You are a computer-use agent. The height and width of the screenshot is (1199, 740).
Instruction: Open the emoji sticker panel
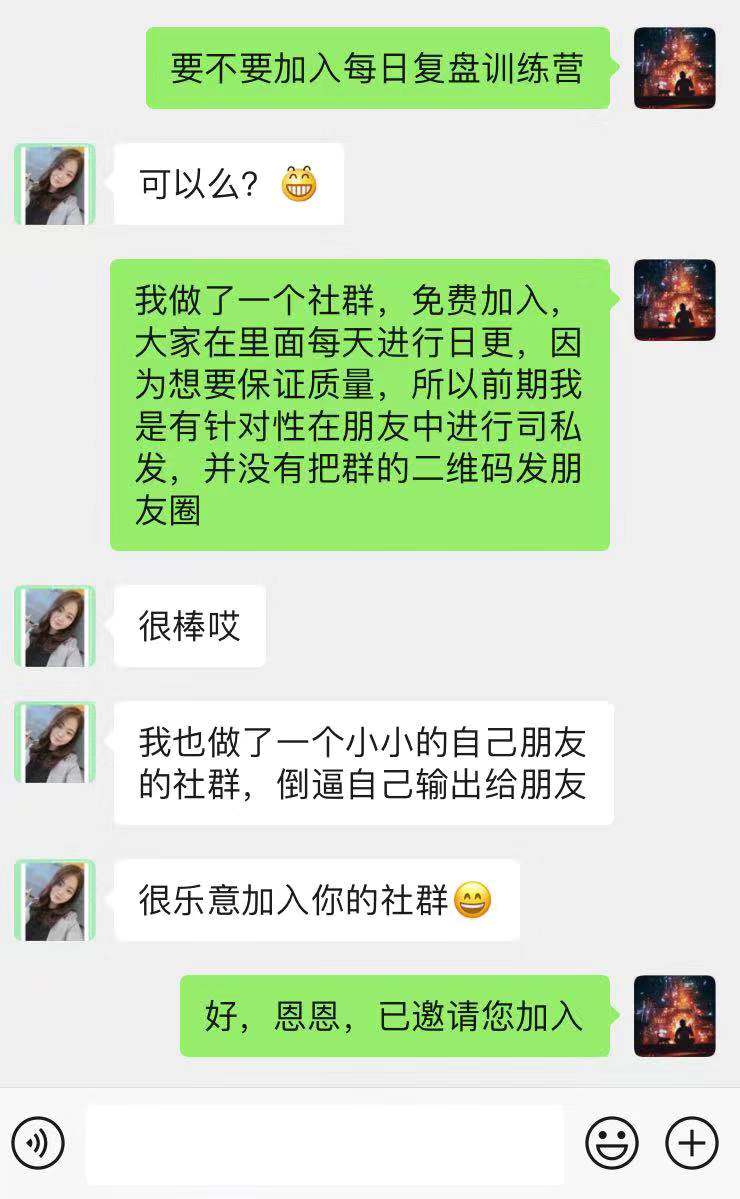pos(611,1143)
